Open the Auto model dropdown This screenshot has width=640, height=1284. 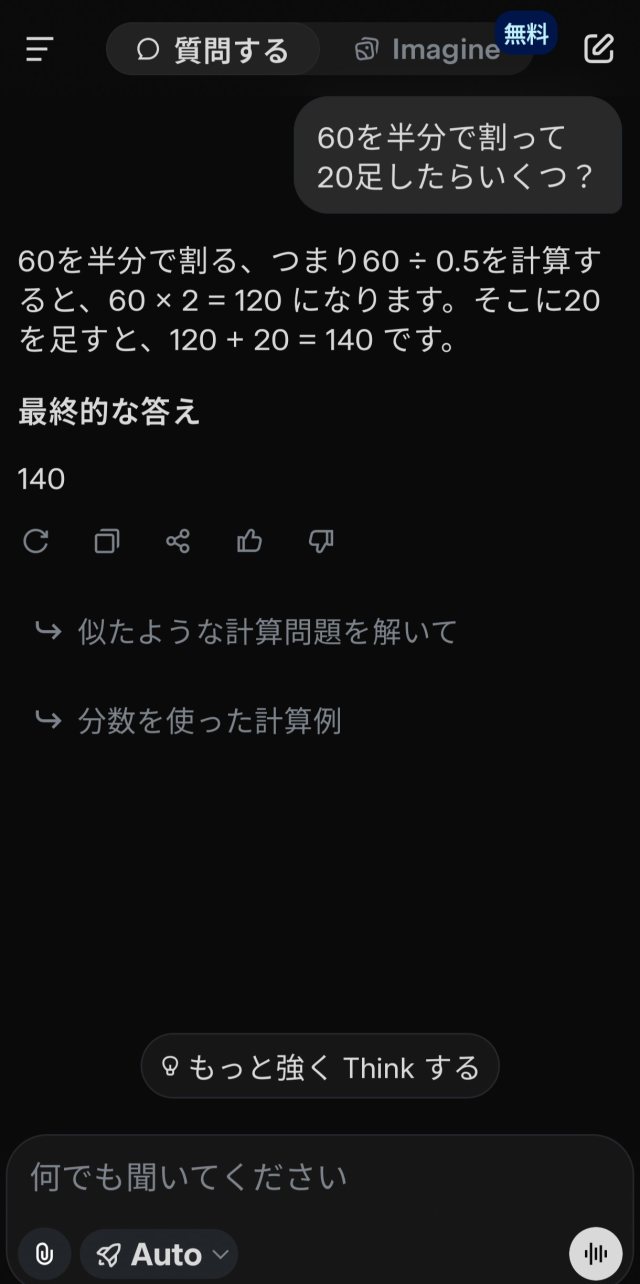coord(158,1254)
